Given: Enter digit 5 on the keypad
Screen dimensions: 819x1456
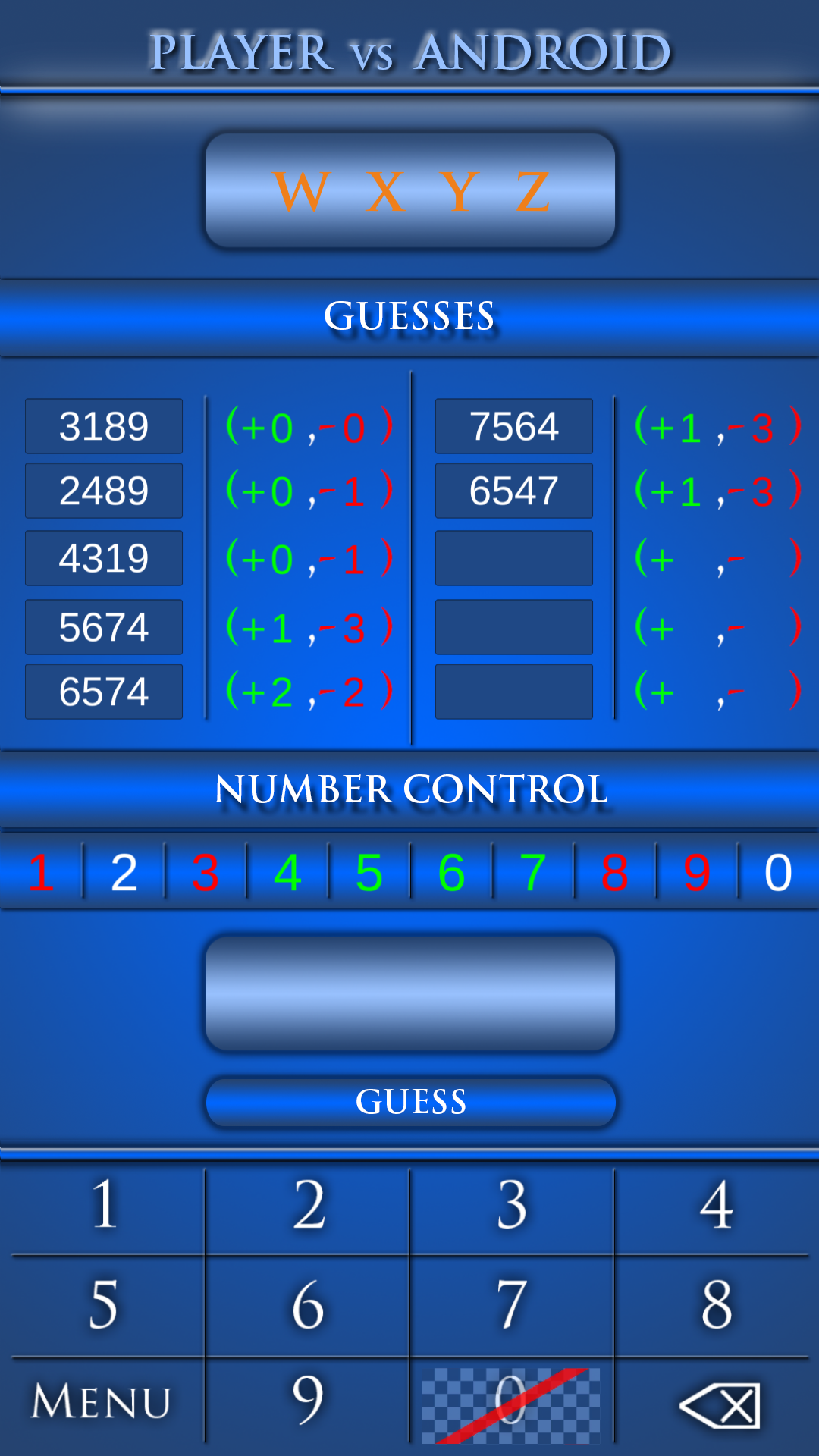Looking at the screenshot, I should click(x=104, y=1305).
